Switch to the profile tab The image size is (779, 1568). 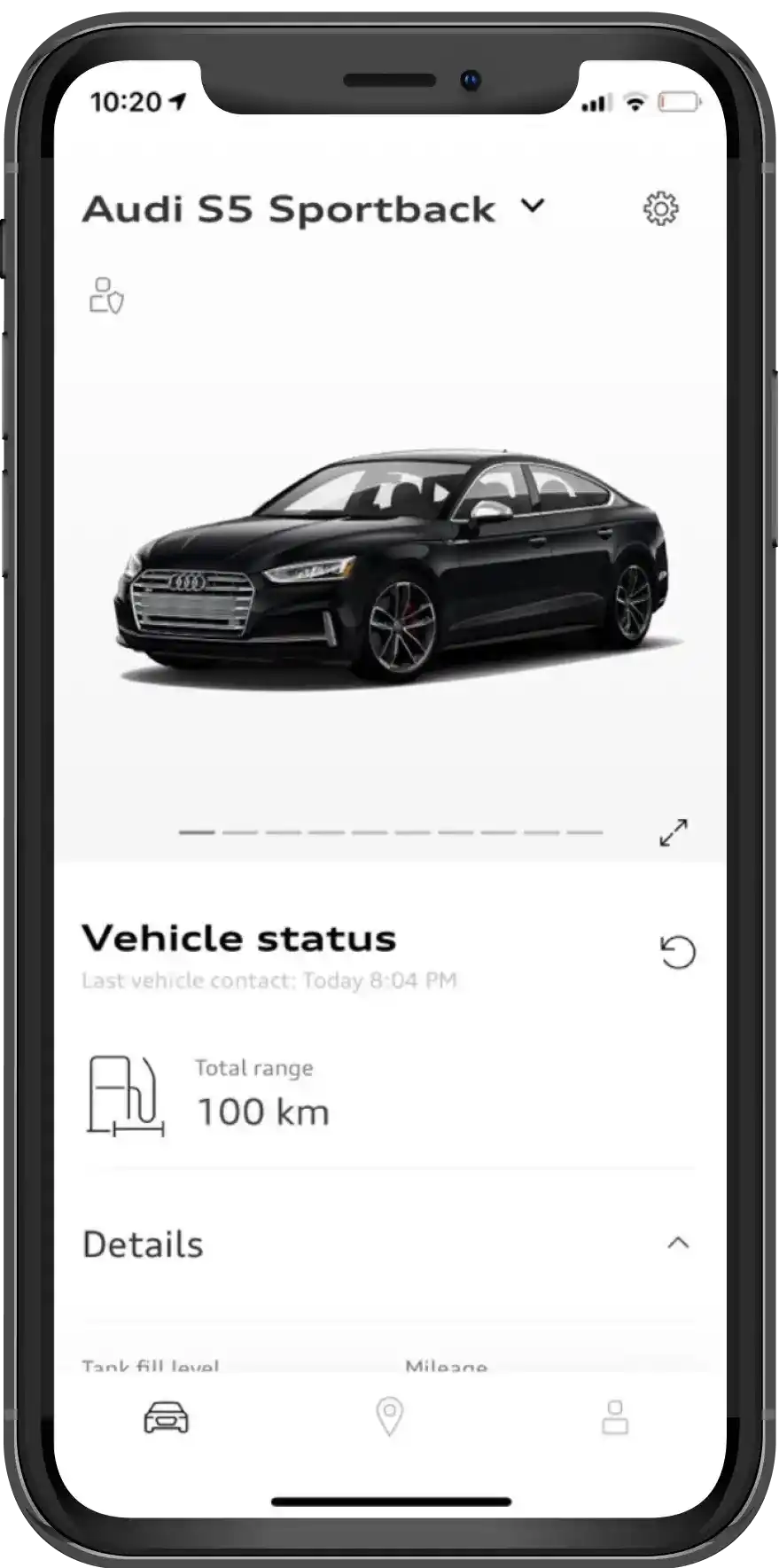click(615, 1417)
